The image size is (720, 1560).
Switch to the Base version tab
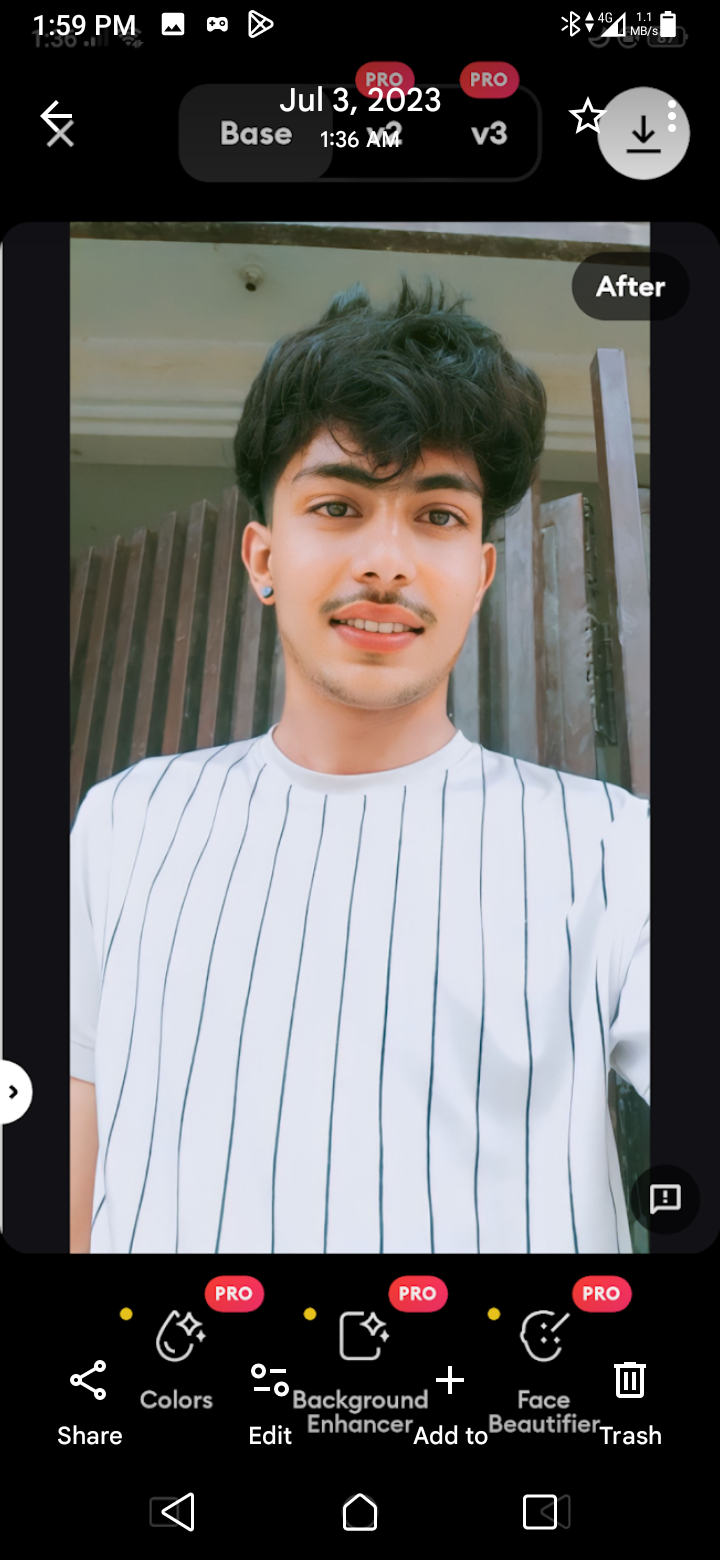click(x=256, y=134)
